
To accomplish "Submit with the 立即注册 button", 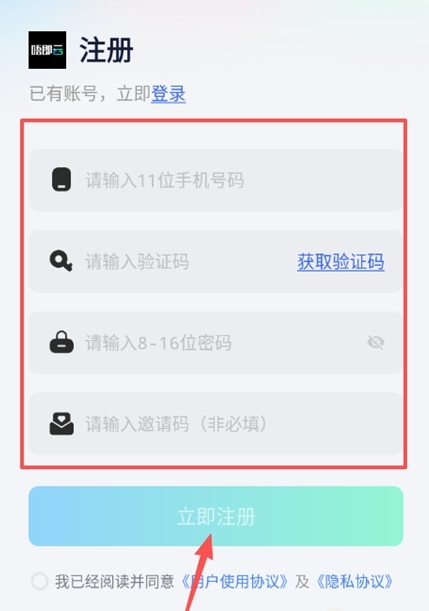I will coord(215,516).
